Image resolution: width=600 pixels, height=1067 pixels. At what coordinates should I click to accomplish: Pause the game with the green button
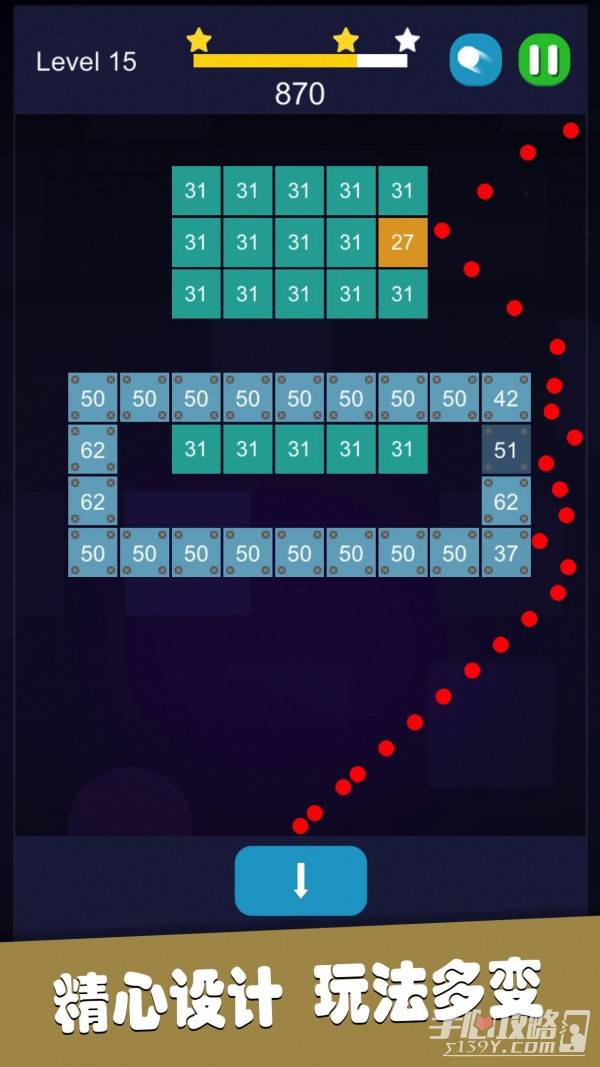click(544, 60)
